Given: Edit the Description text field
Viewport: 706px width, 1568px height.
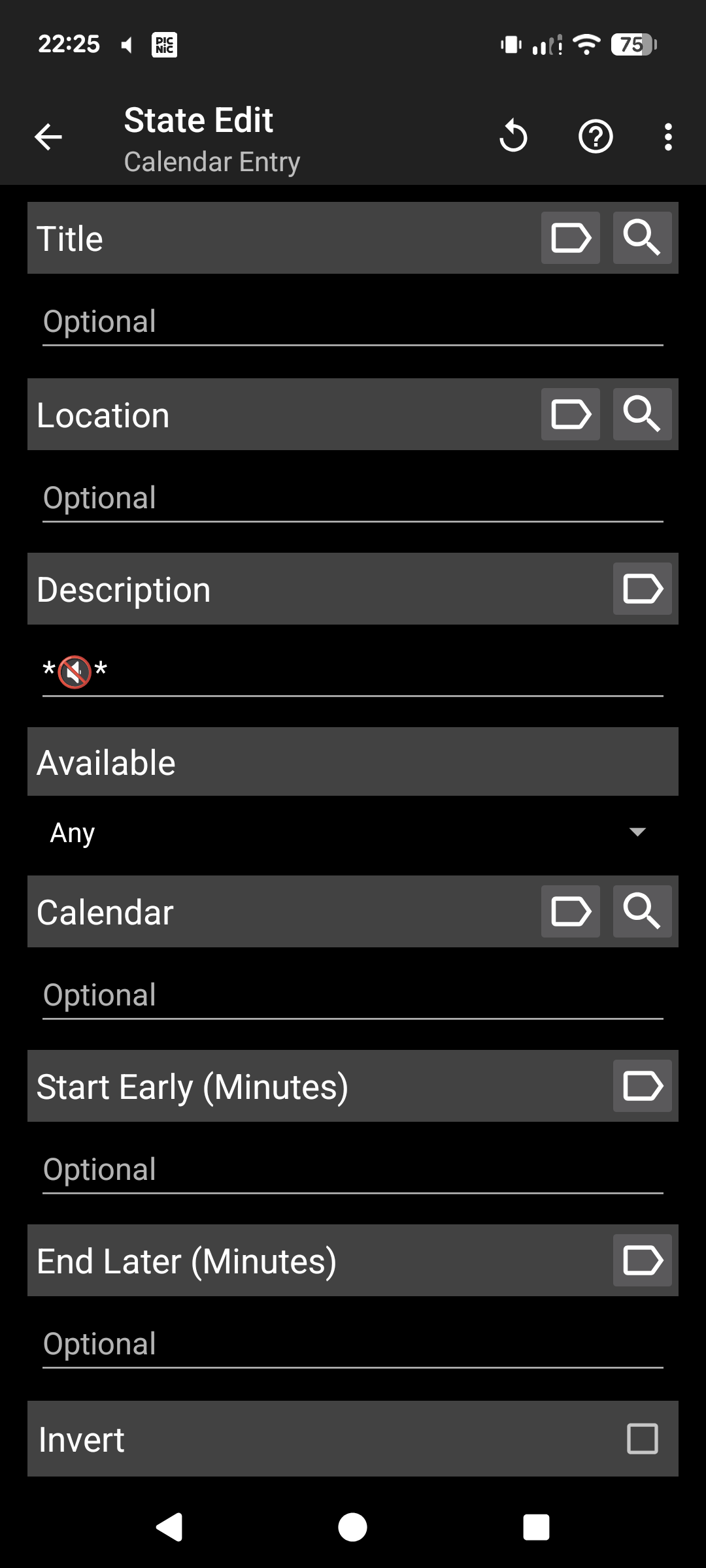Looking at the screenshot, I should (x=353, y=672).
